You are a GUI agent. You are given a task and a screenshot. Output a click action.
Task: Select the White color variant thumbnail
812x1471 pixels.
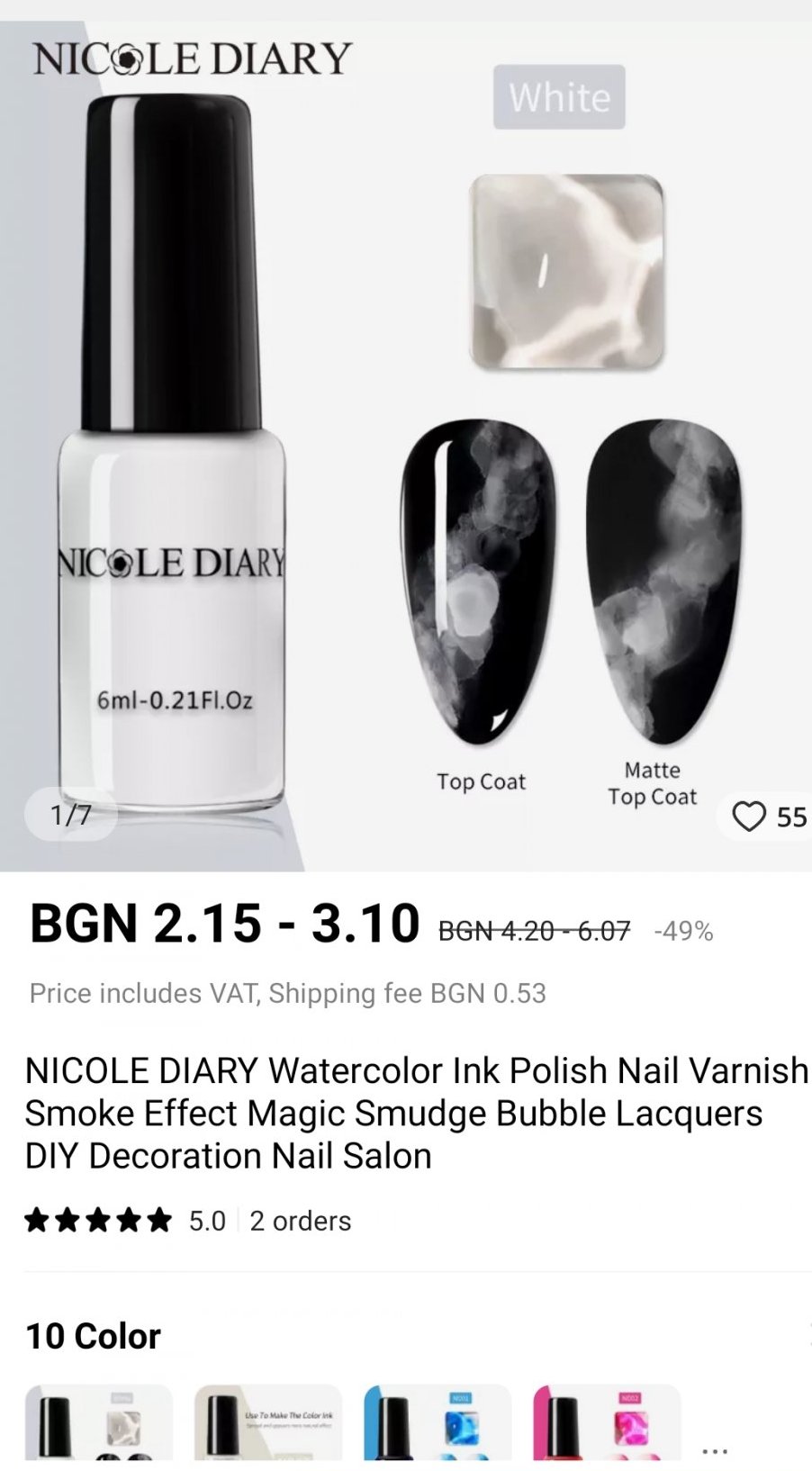98,1424
